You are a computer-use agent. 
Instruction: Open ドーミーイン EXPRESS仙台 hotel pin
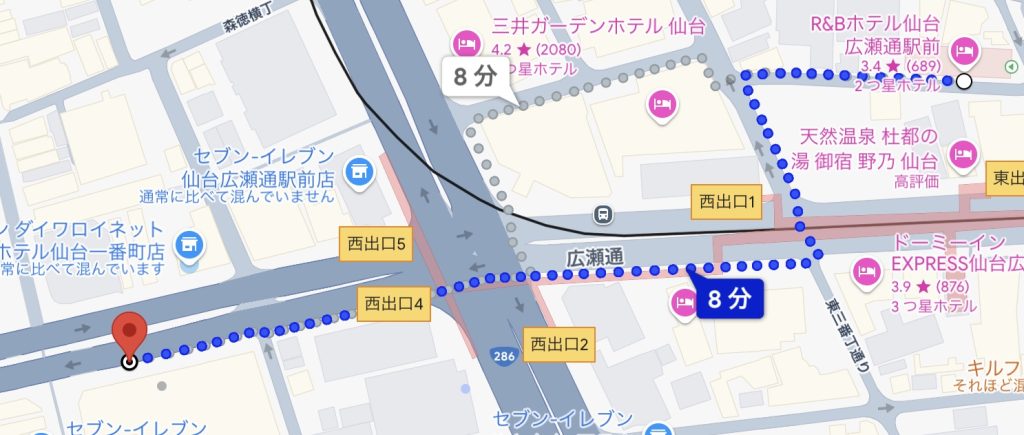click(x=866, y=272)
